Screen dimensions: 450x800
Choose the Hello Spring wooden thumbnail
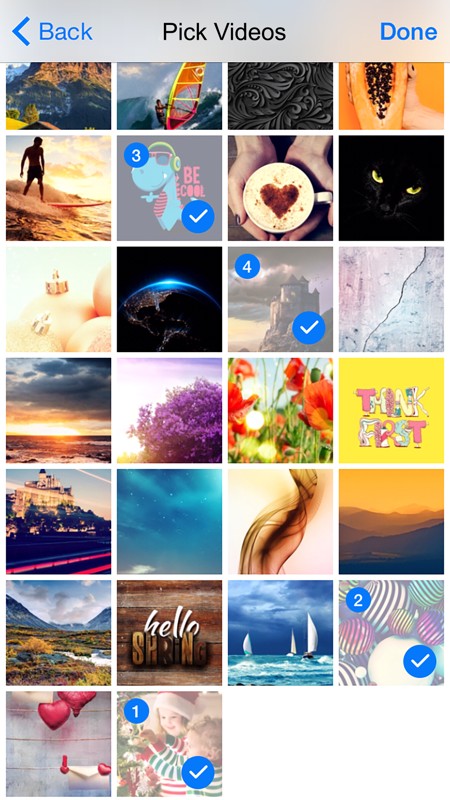(x=169, y=633)
